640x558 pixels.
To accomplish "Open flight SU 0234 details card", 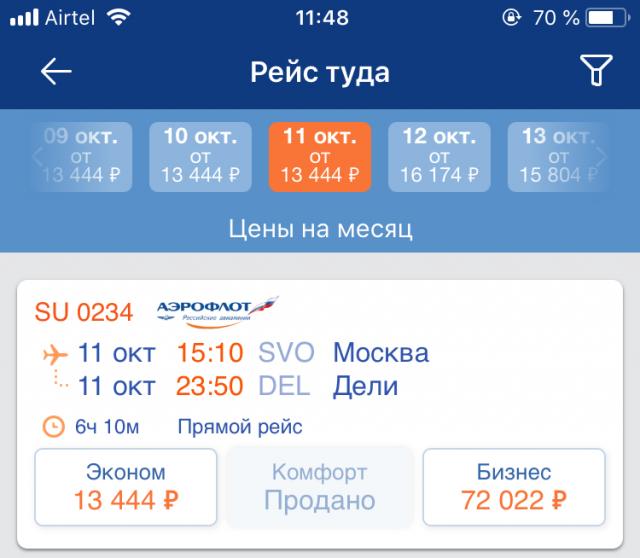I will [320, 370].
